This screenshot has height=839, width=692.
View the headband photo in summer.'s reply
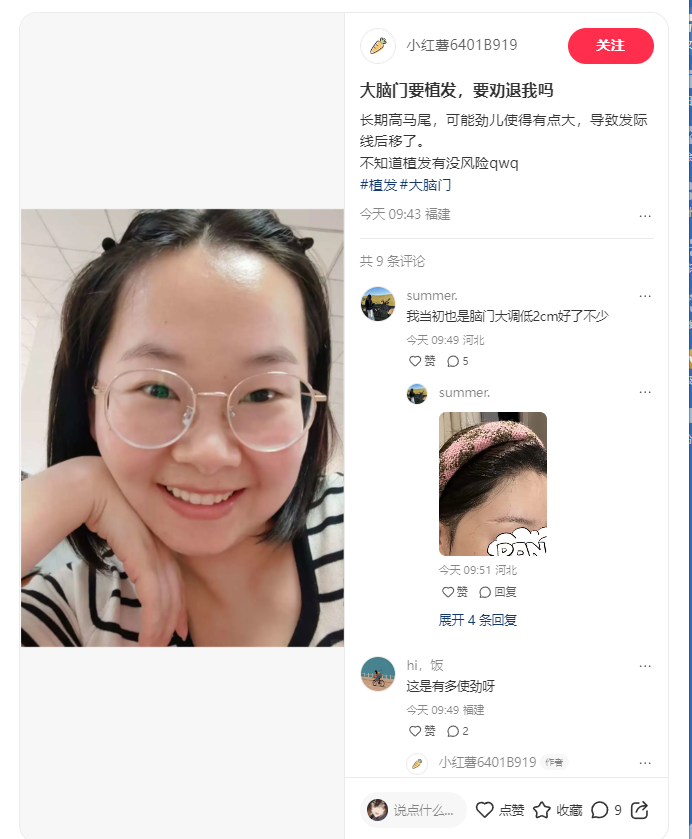point(493,483)
